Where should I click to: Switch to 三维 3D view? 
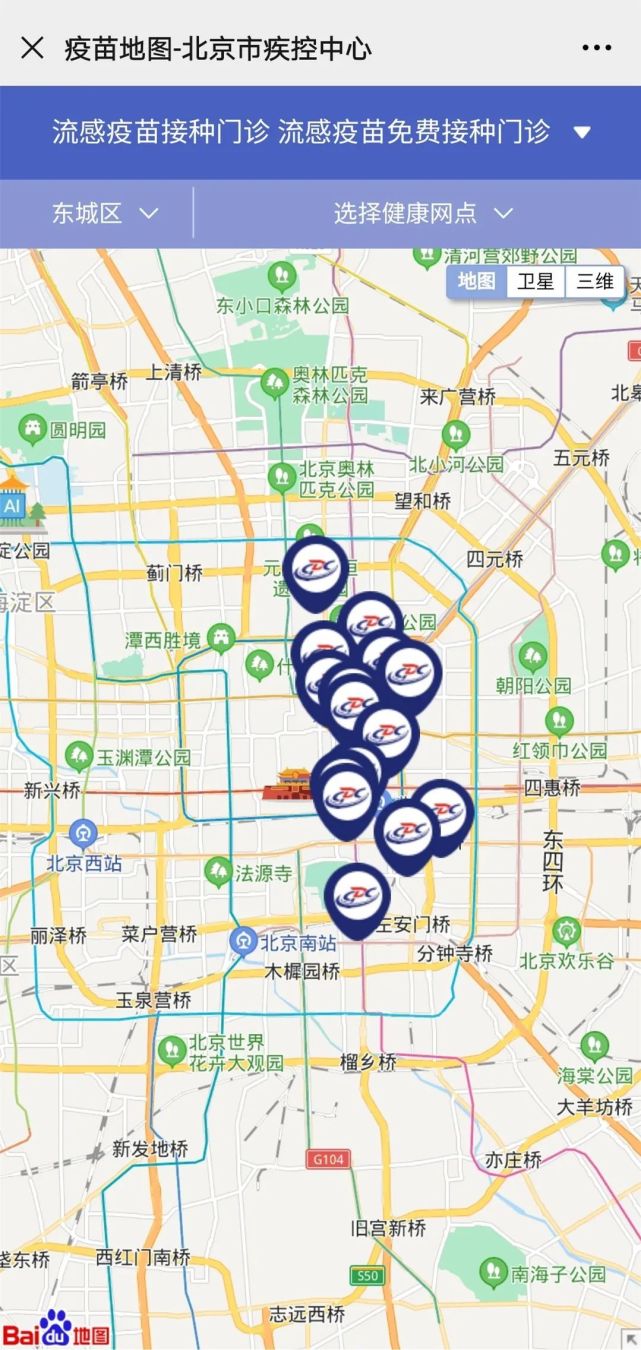(595, 281)
